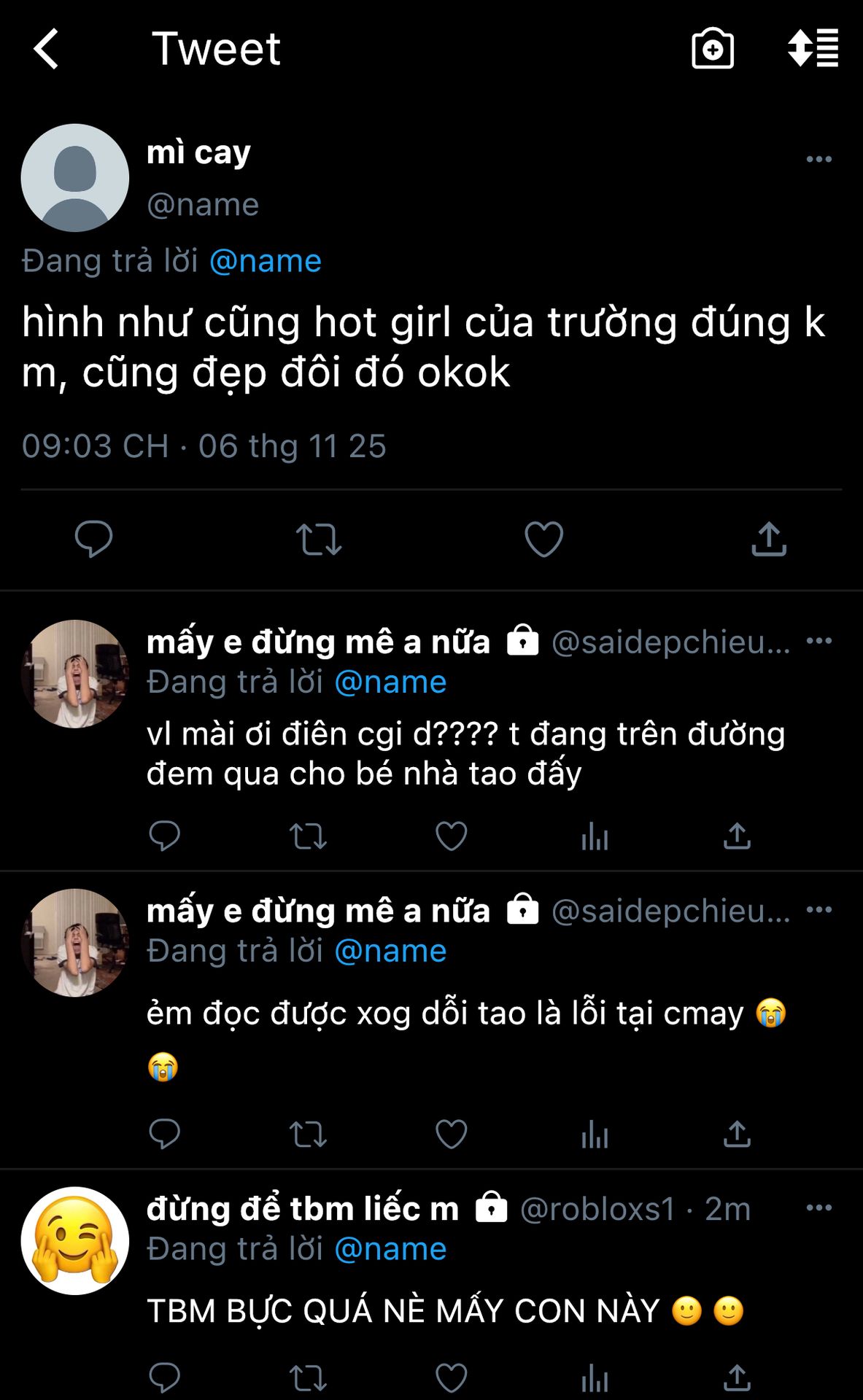Like the reply "ẻm đọc được xog"

click(451, 1134)
